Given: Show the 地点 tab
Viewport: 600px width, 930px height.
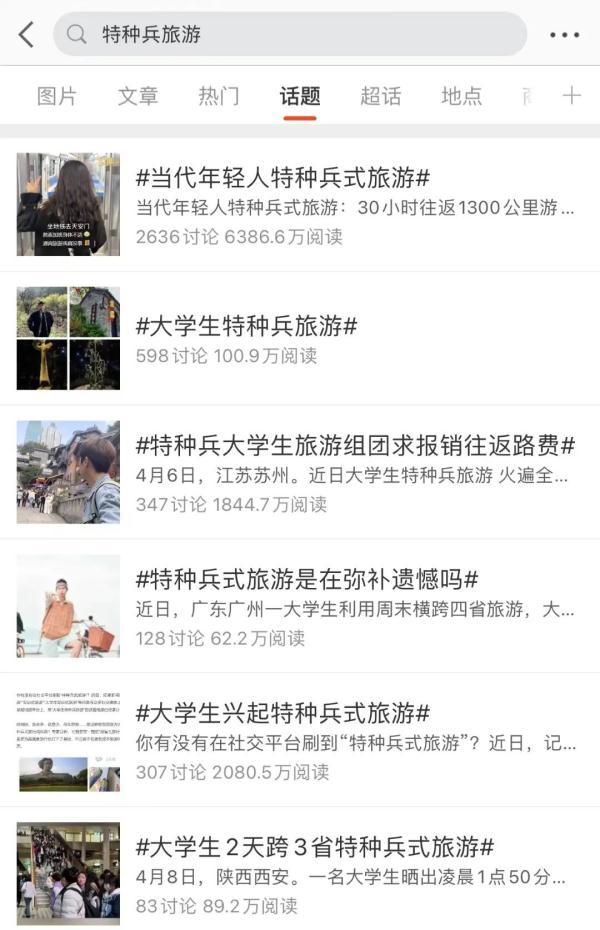Looking at the screenshot, I should [461, 96].
